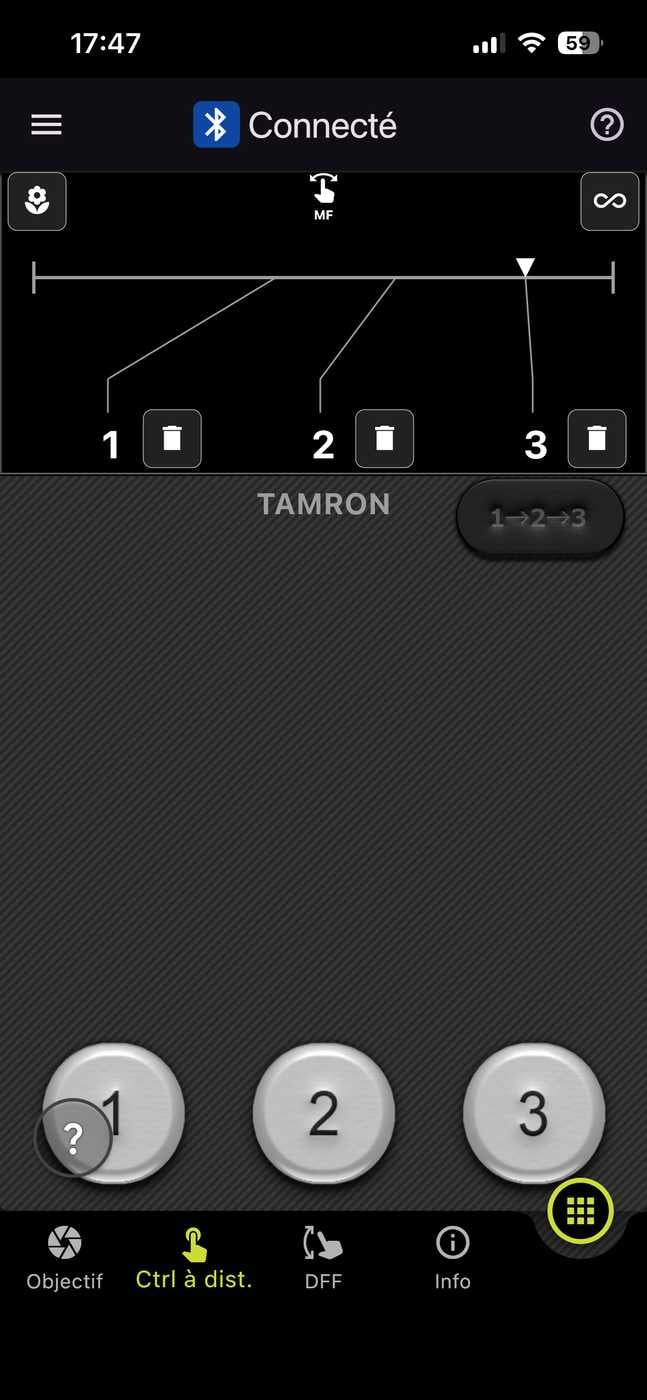The image size is (647, 1400).
Task: Open the help question mark in header
Action: coord(607,125)
